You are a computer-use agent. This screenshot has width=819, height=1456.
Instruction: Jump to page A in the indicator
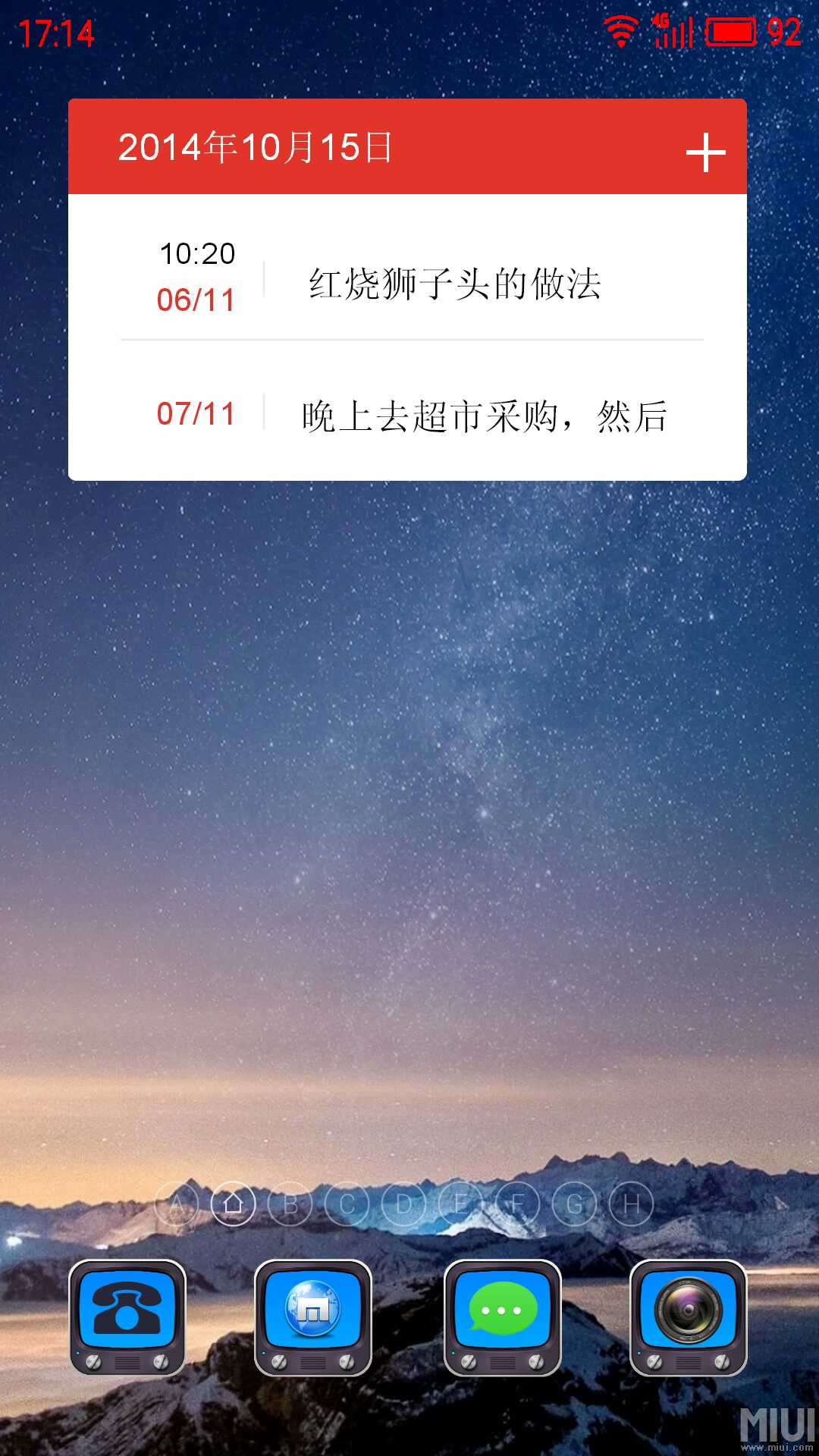pyautogui.click(x=177, y=1203)
